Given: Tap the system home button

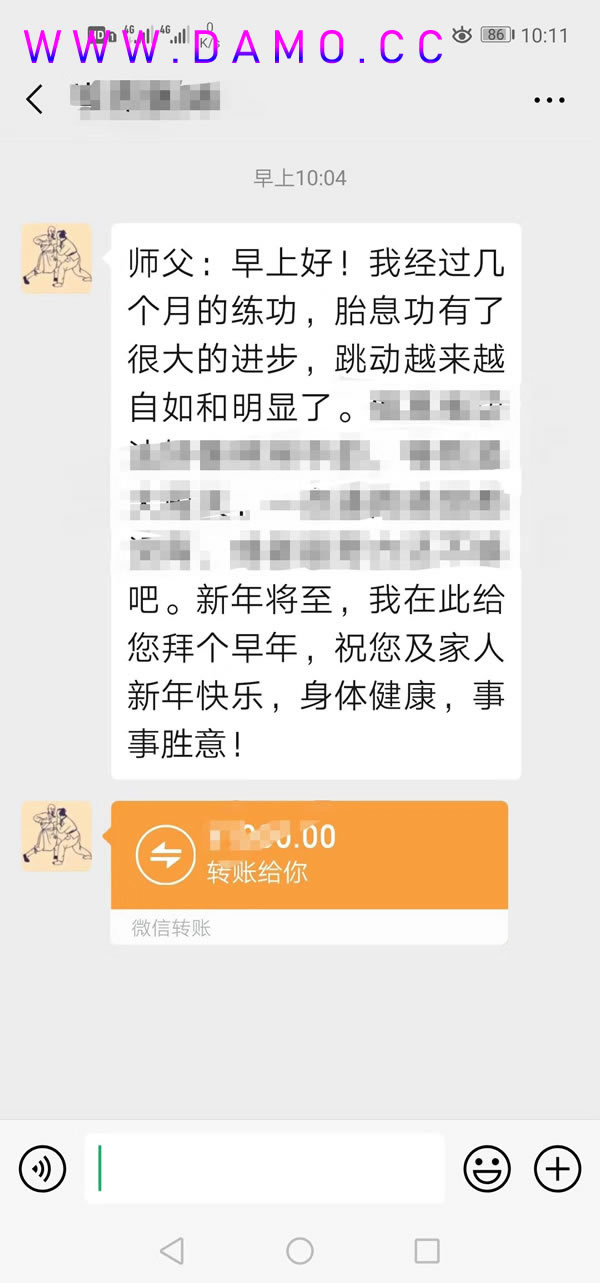Looking at the screenshot, I should [x=300, y=1250].
